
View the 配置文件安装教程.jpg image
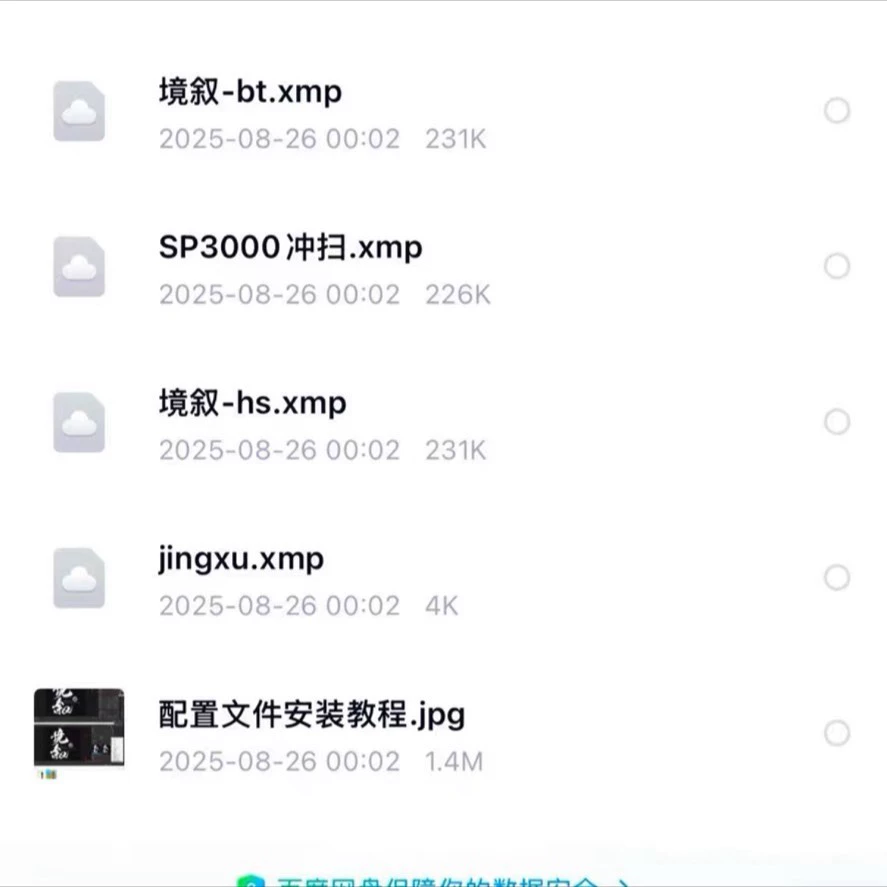pos(311,715)
